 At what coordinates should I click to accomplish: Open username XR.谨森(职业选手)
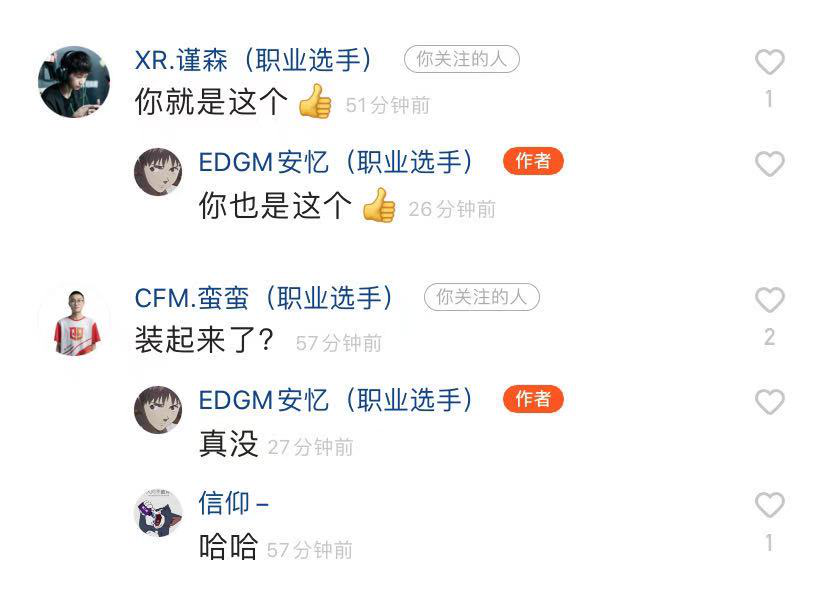click(255, 60)
